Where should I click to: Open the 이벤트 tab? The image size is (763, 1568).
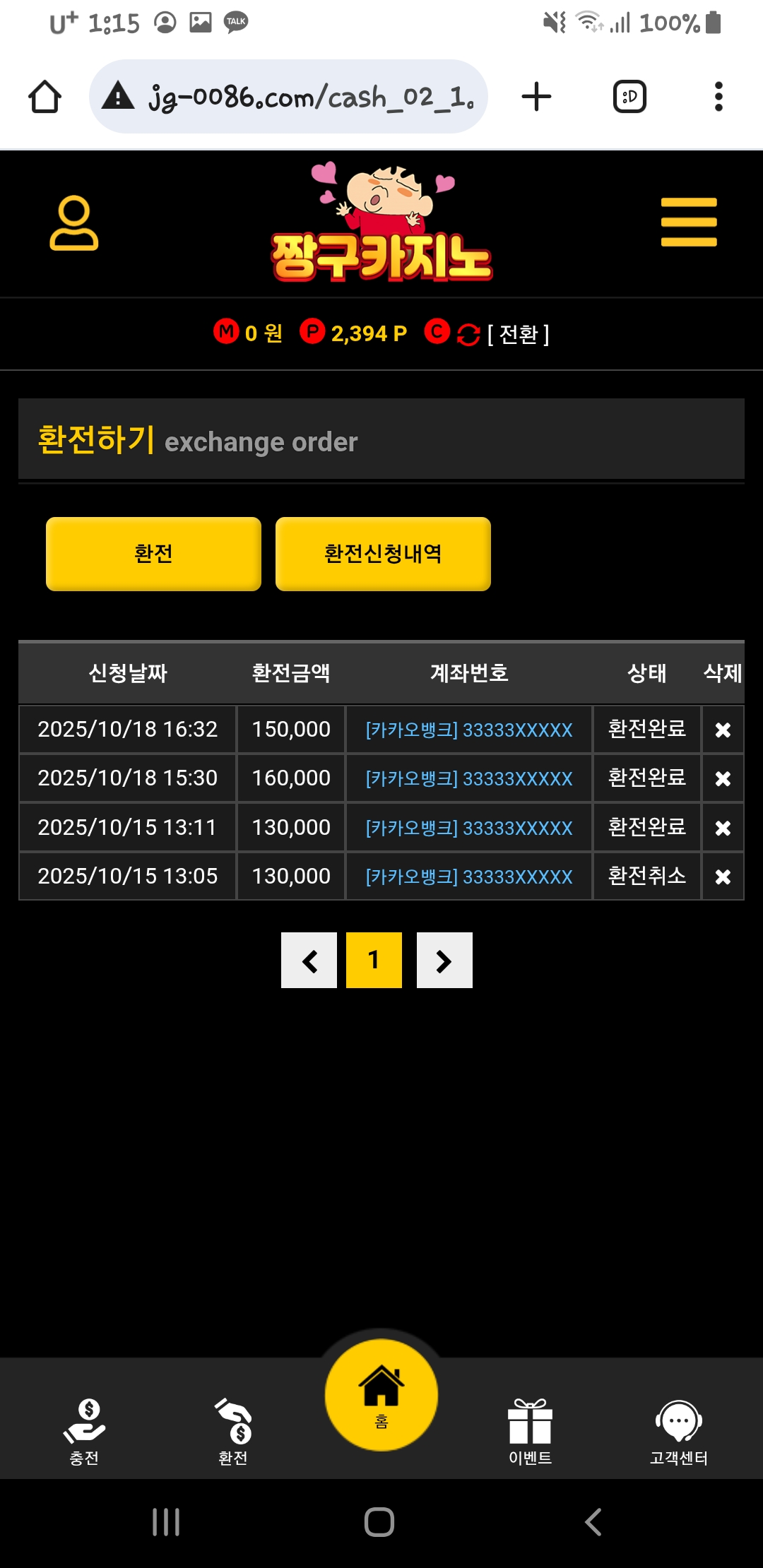click(x=530, y=1430)
